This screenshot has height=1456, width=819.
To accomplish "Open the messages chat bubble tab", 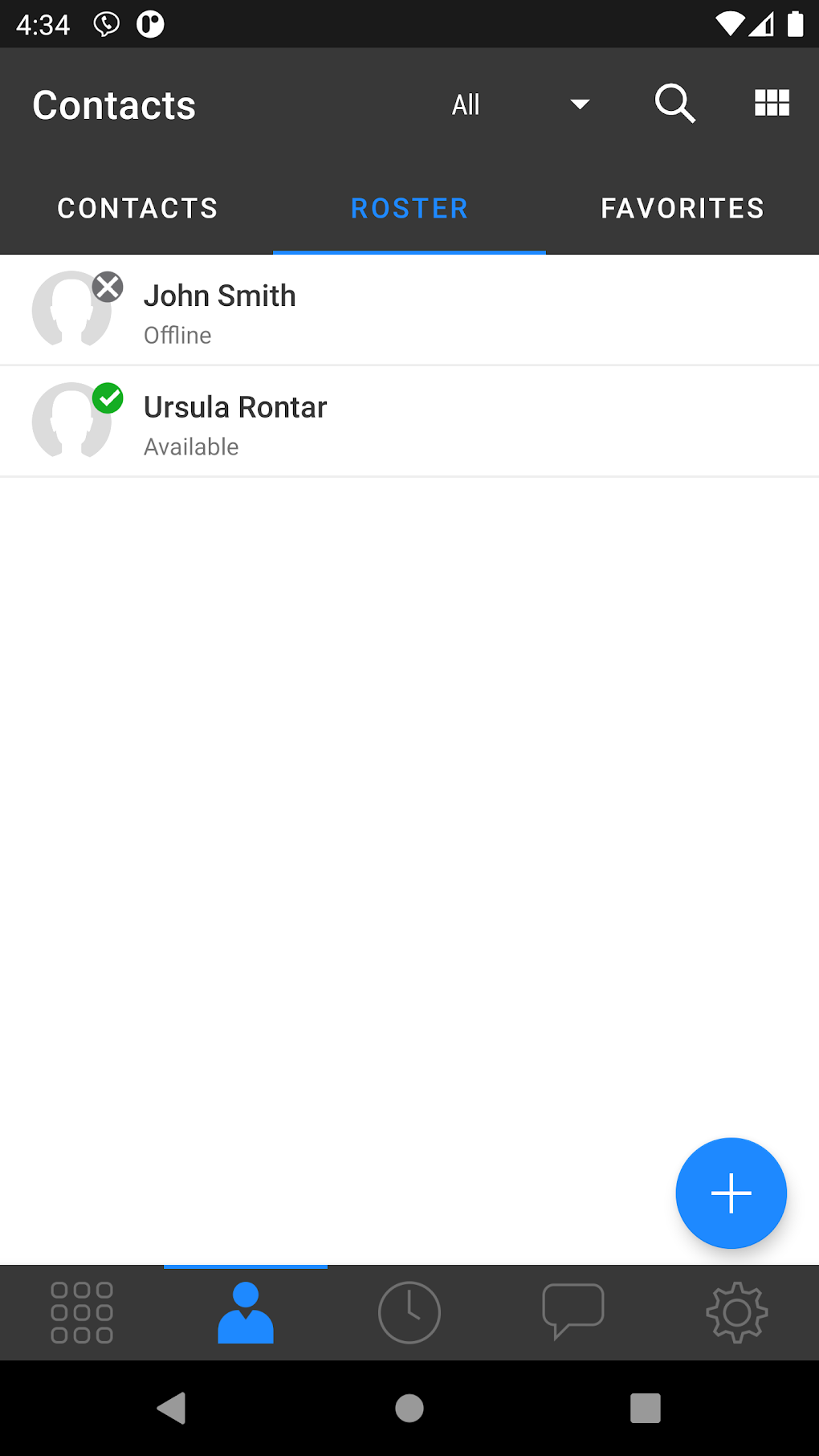I will tap(573, 1312).
